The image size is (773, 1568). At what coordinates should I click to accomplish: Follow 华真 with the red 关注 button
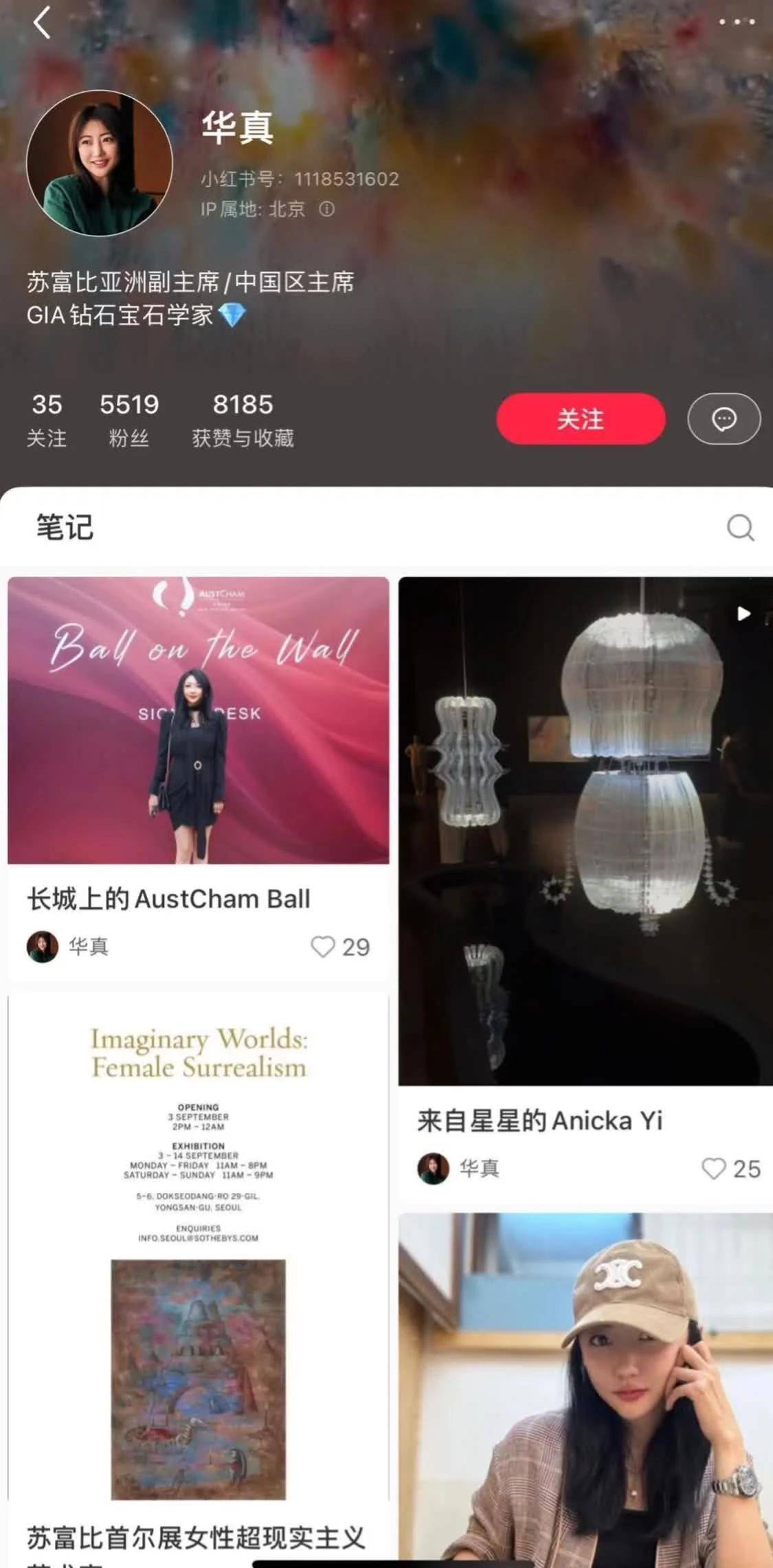pyautogui.click(x=581, y=418)
